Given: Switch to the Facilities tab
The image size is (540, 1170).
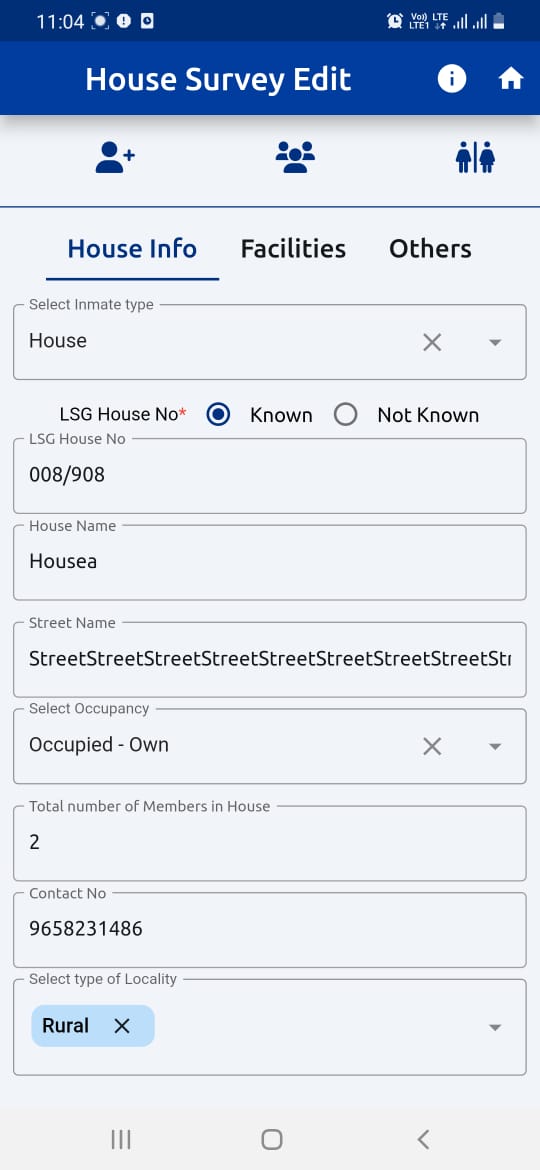Looking at the screenshot, I should (293, 248).
